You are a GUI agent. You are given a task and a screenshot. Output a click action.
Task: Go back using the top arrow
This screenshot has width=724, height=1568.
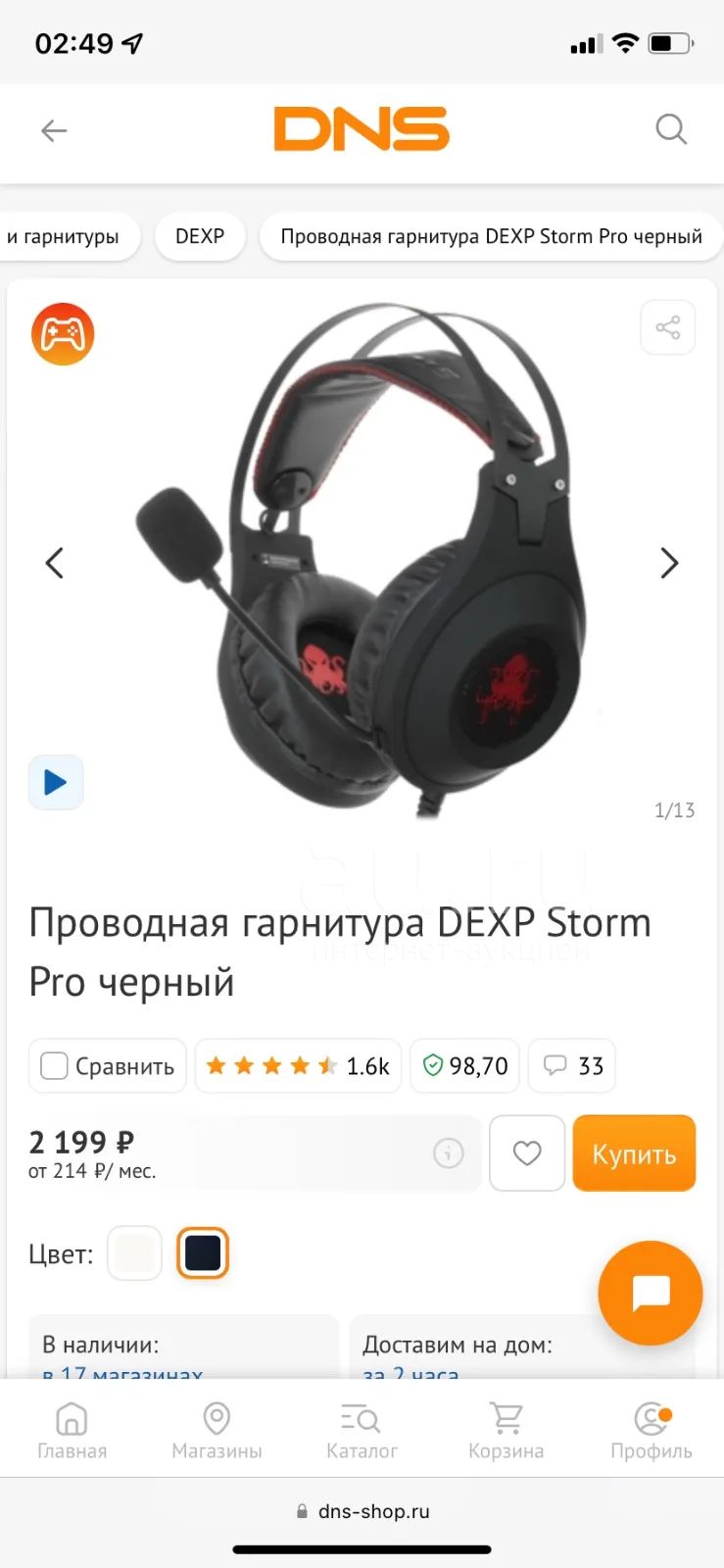click(x=54, y=130)
